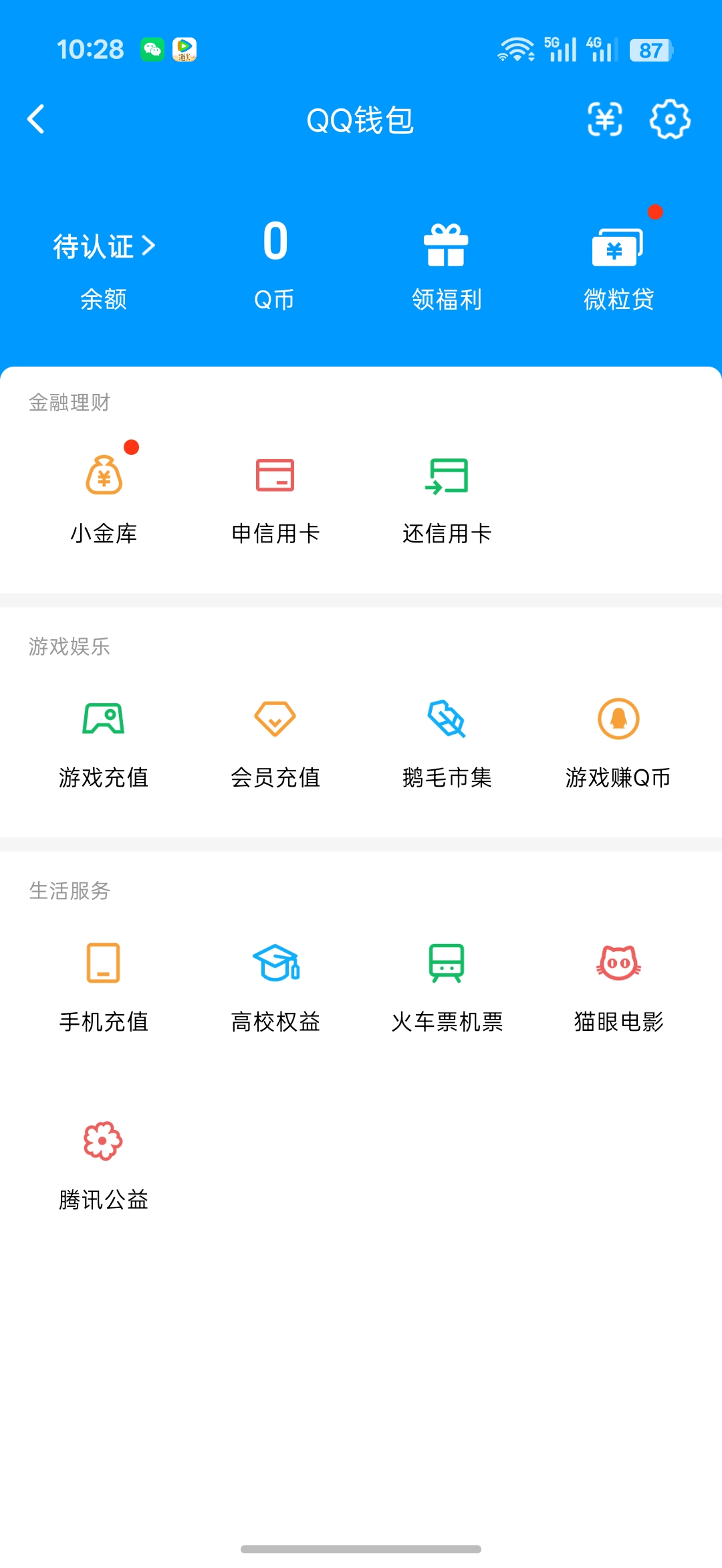Go back from QQ钱包
The height and width of the screenshot is (1568, 722).
(x=36, y=120)
